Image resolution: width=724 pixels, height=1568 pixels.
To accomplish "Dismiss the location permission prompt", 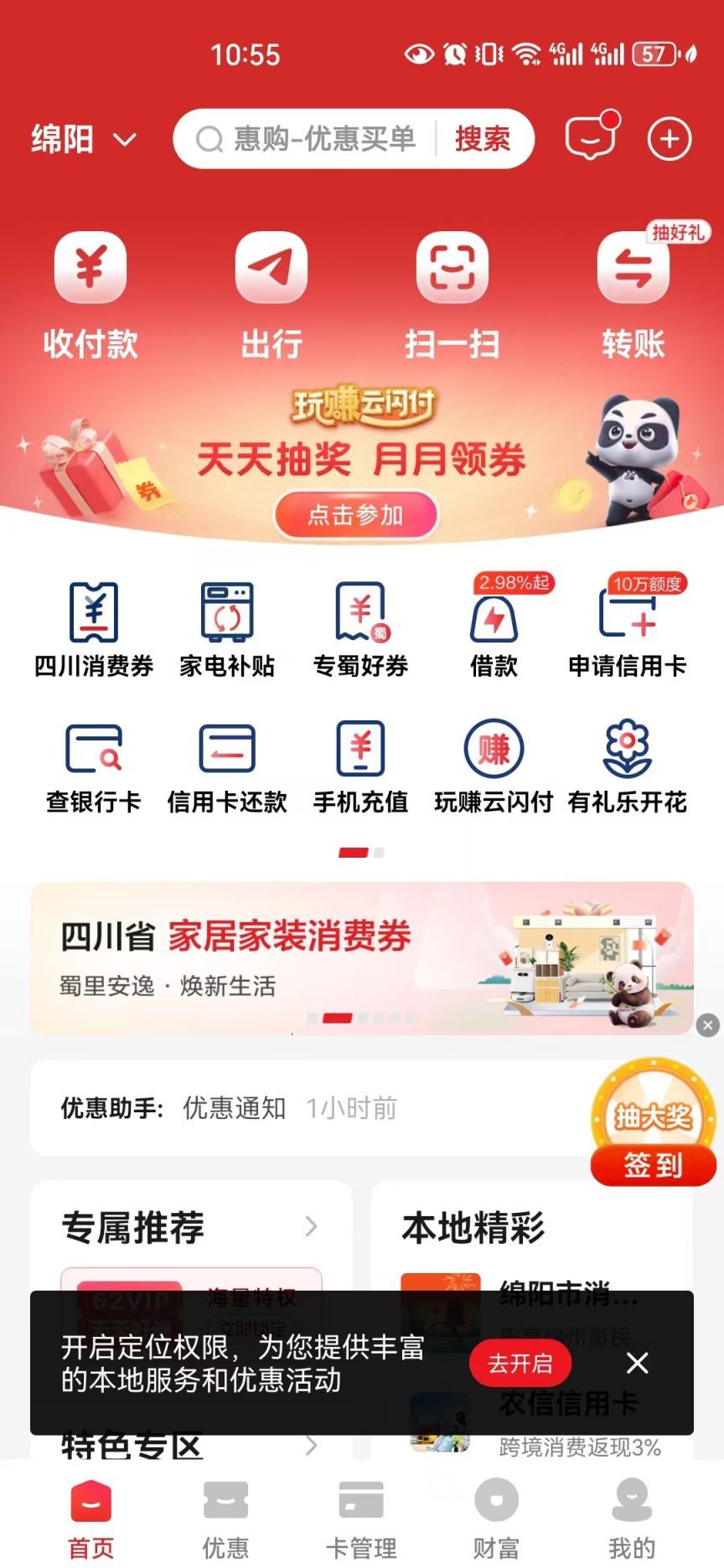I will pyautogui.click(x=638, y=1364).
